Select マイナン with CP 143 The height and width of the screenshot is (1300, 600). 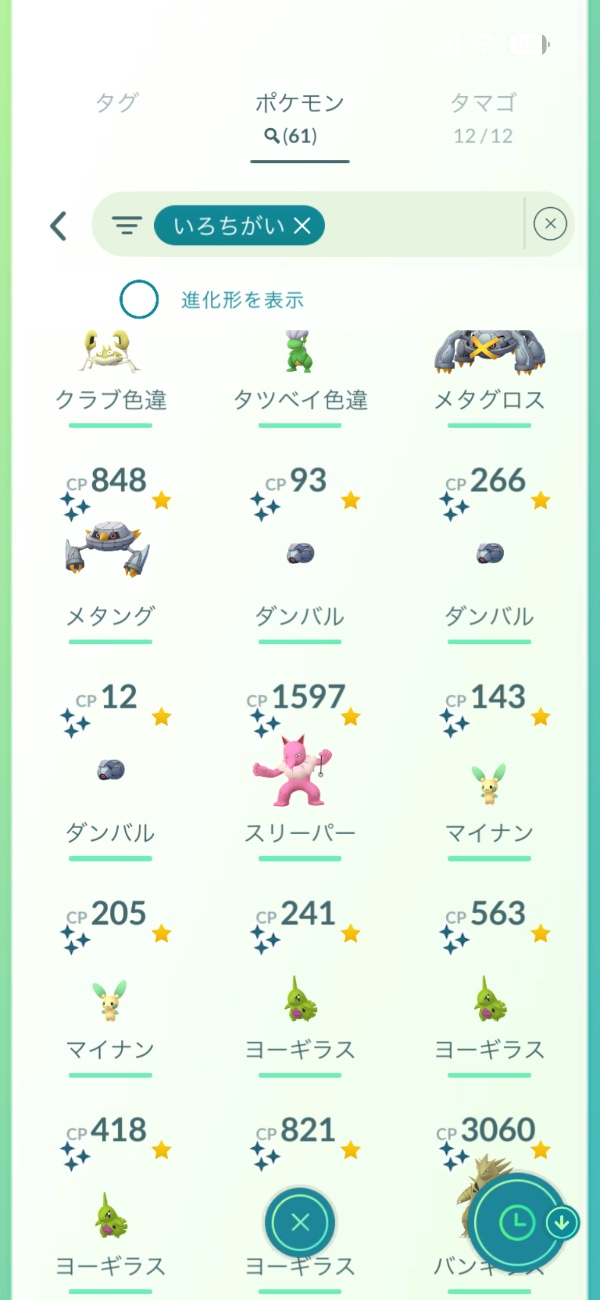click(x=490, y=780)
